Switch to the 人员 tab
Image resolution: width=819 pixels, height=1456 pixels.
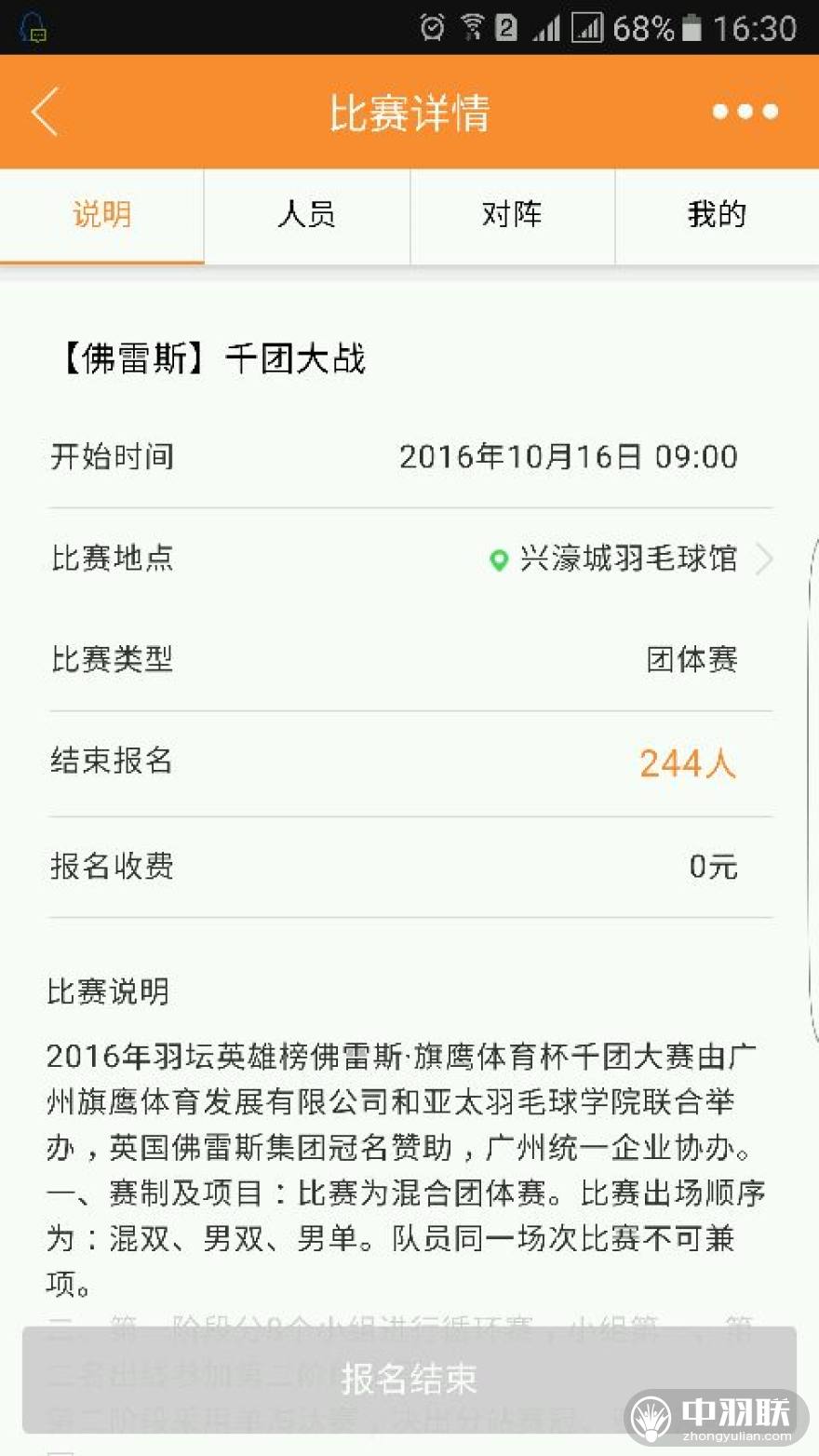pyautogui.click(x=307, y=215)
